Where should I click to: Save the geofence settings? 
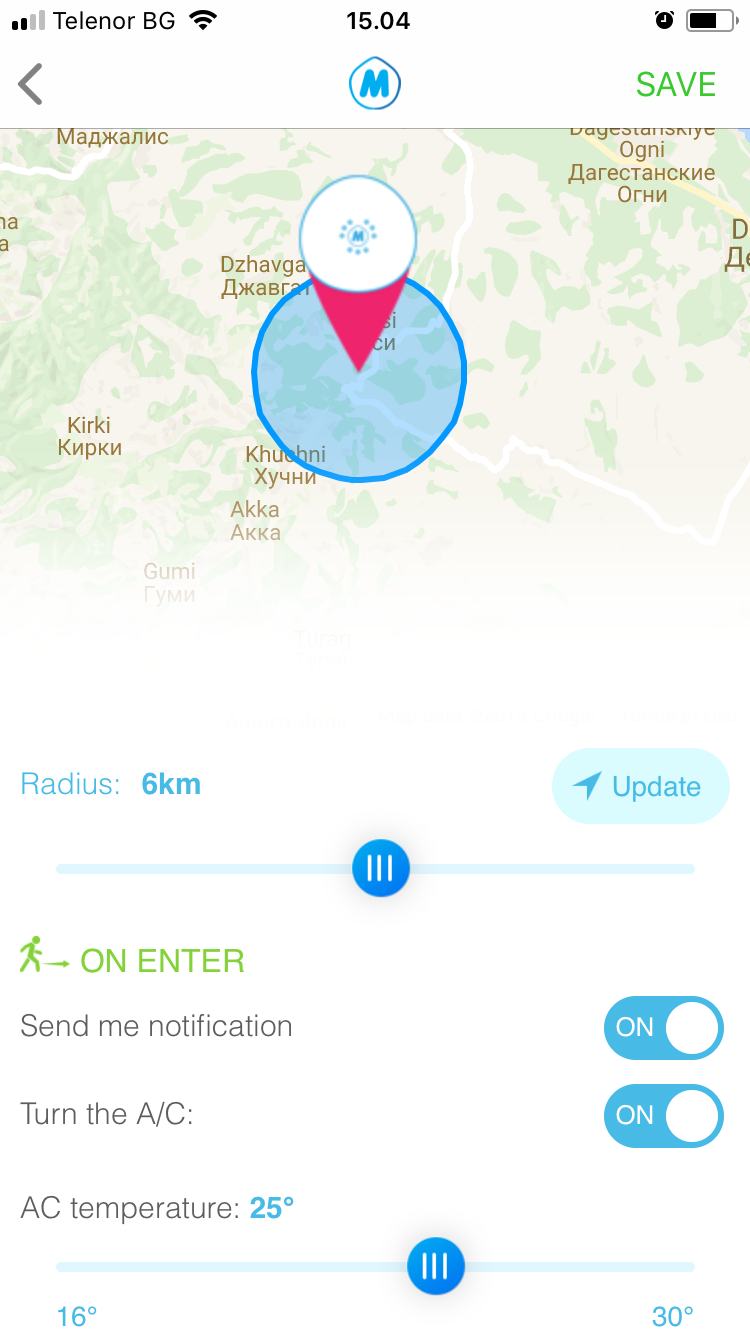click(676, 85)
